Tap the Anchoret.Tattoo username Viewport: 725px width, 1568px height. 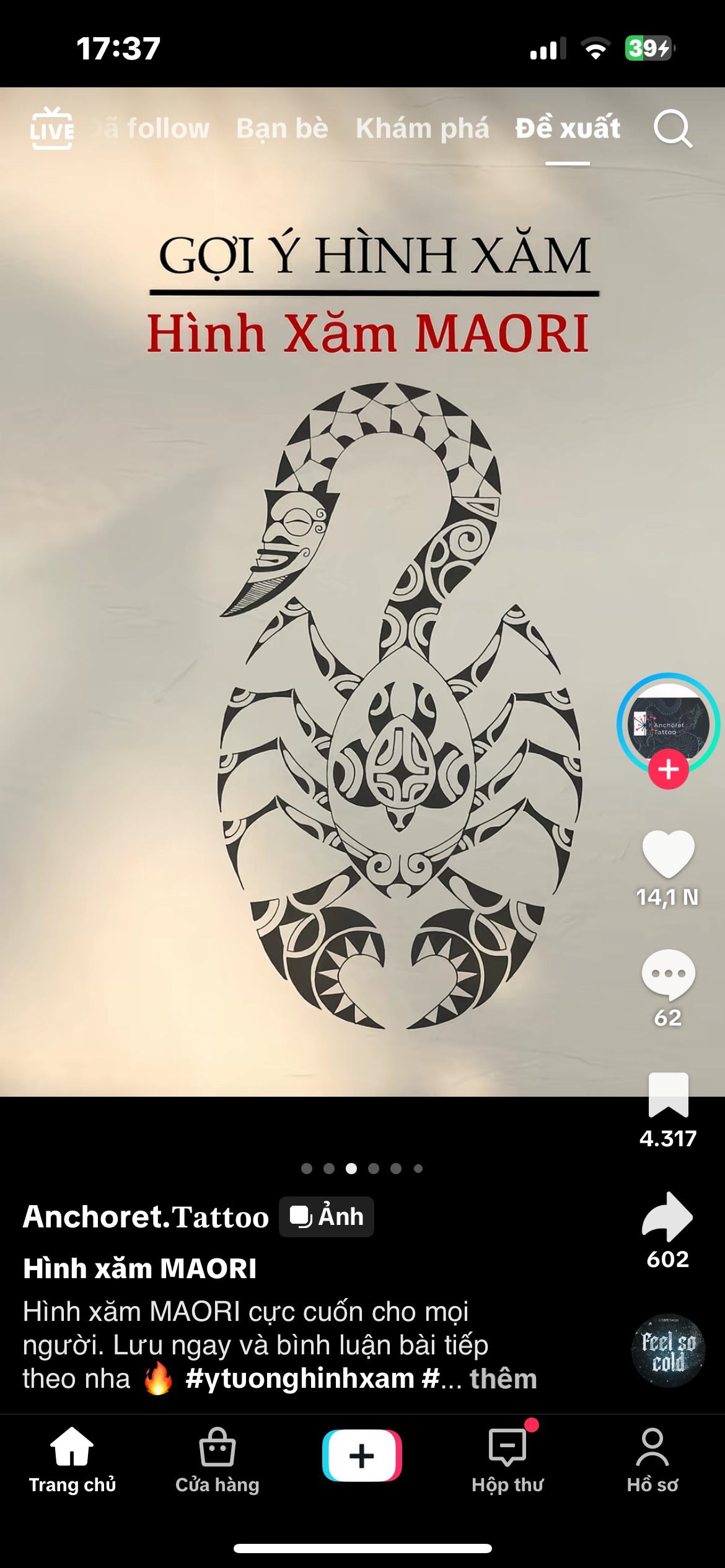click(x=146, y=1217)
